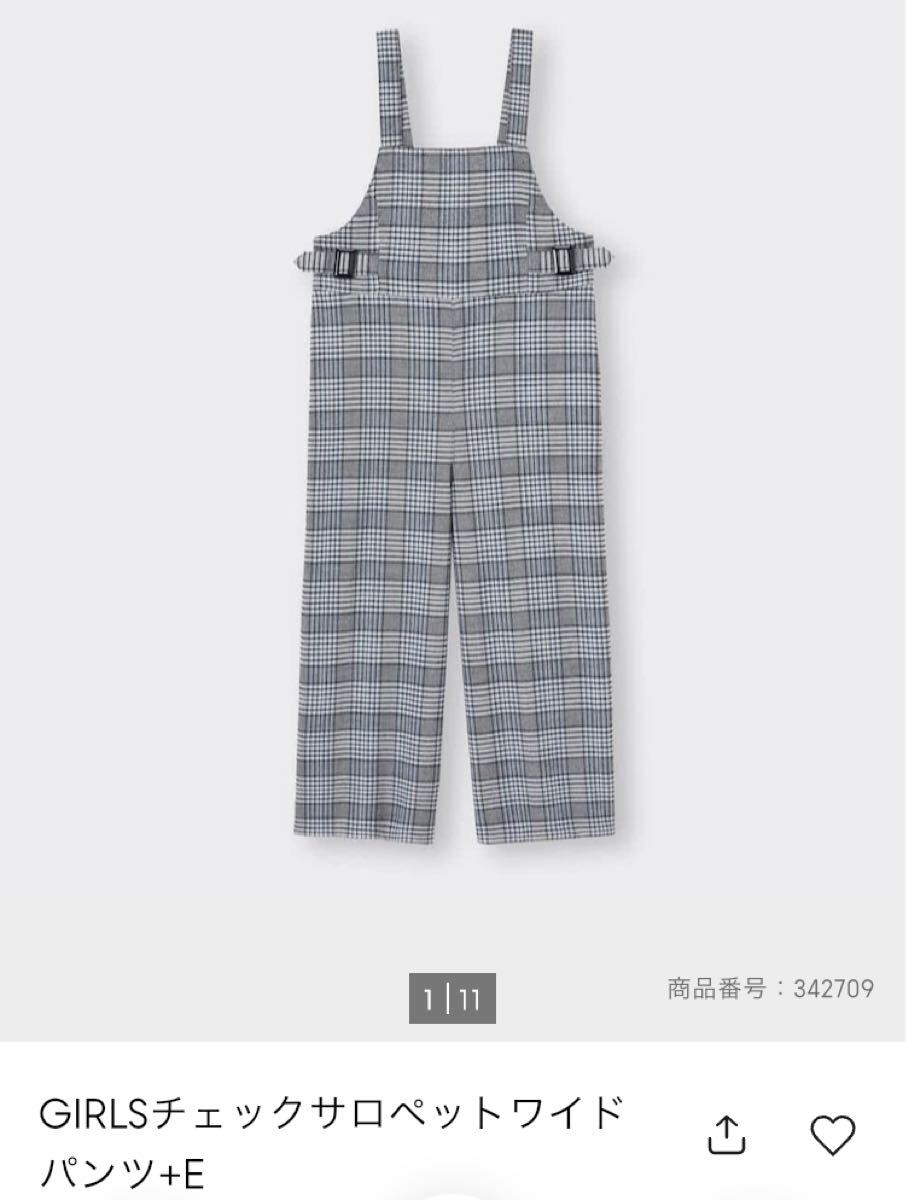Screen dimensions: 906x1200
Task: Add the salopette pants to favorites
Action: pos(833,1133)
